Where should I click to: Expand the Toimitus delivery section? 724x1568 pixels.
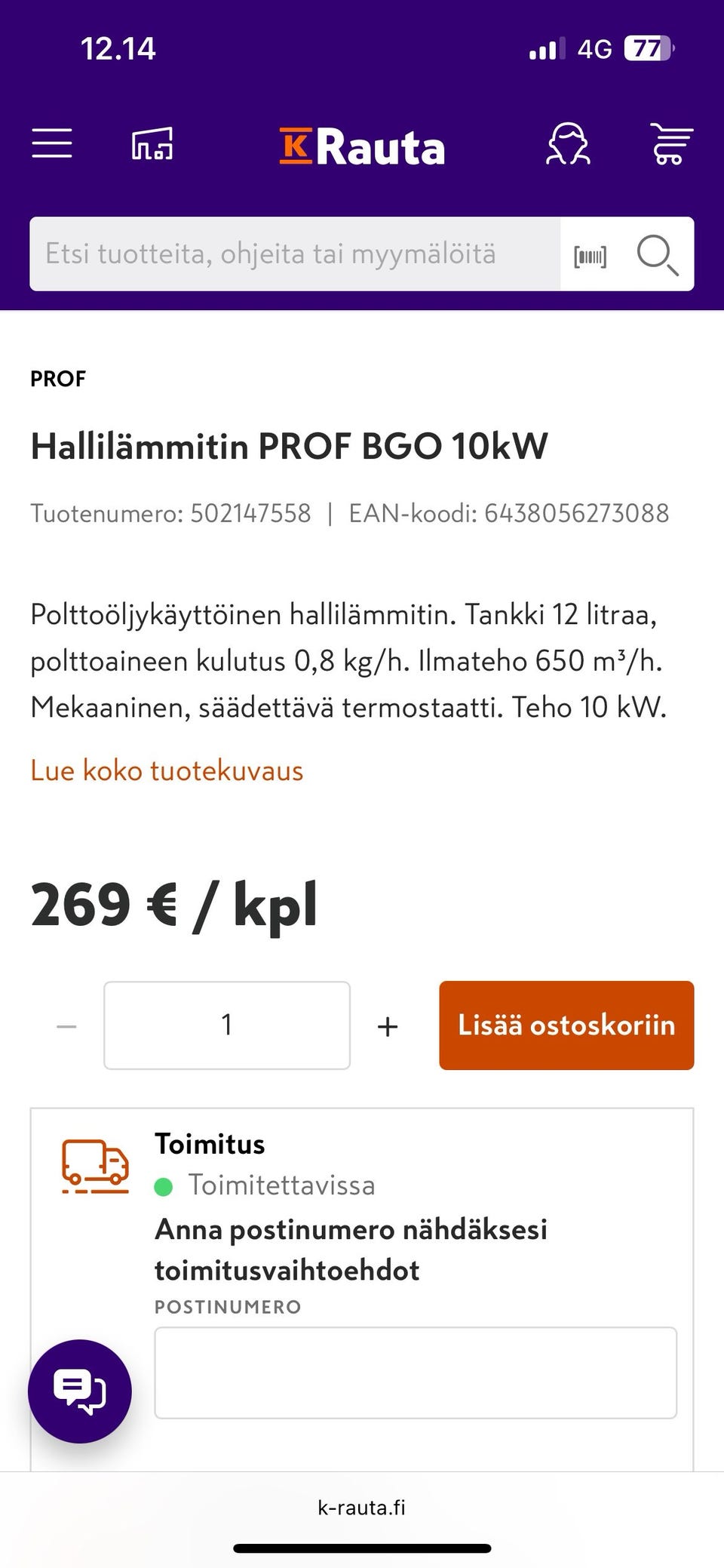(x=209, y=1144)
